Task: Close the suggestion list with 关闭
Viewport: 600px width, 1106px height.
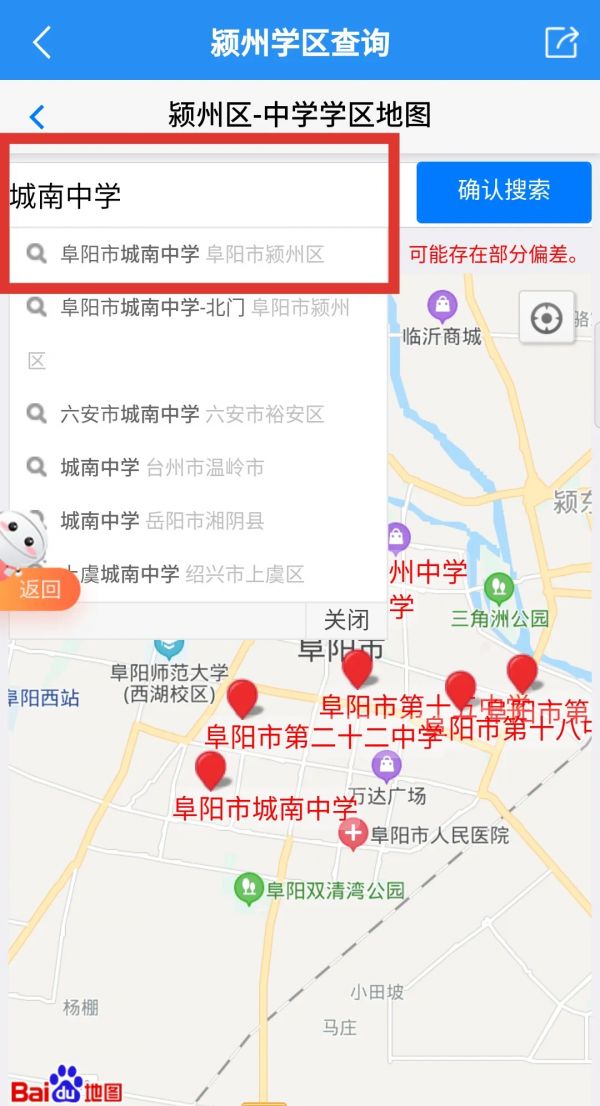Action: coord(346,619)
